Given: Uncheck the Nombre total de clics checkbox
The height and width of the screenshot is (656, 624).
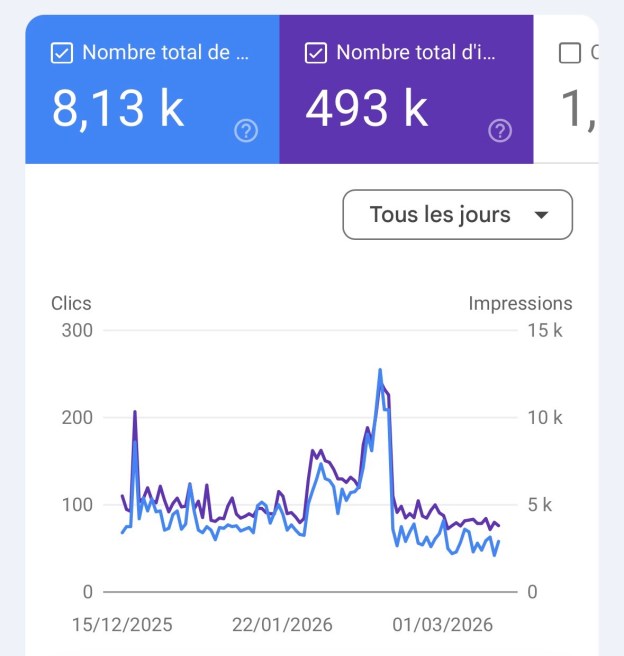Looking at the screenshot, I should coord(61,53).
